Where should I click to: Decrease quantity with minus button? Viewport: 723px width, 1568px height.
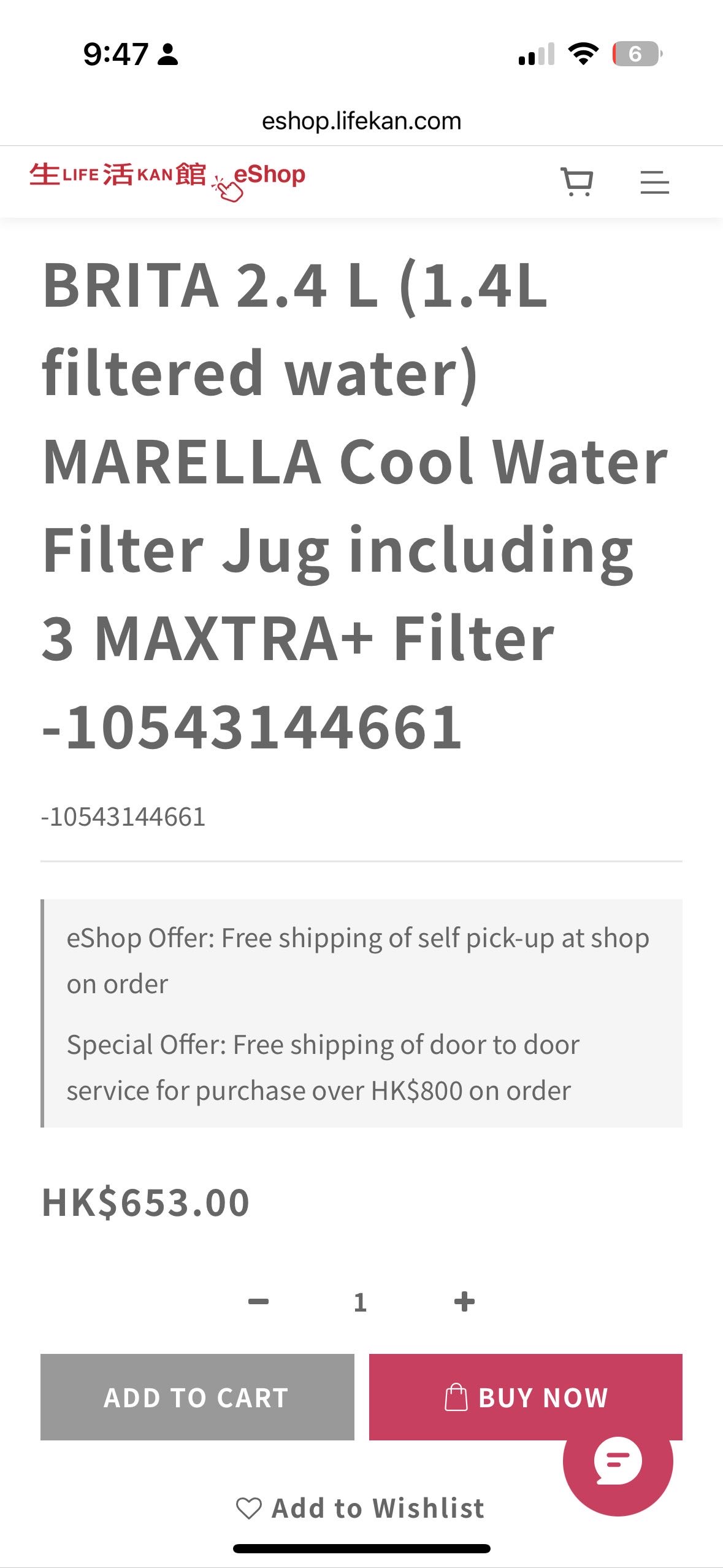(x=258, y=1301)
